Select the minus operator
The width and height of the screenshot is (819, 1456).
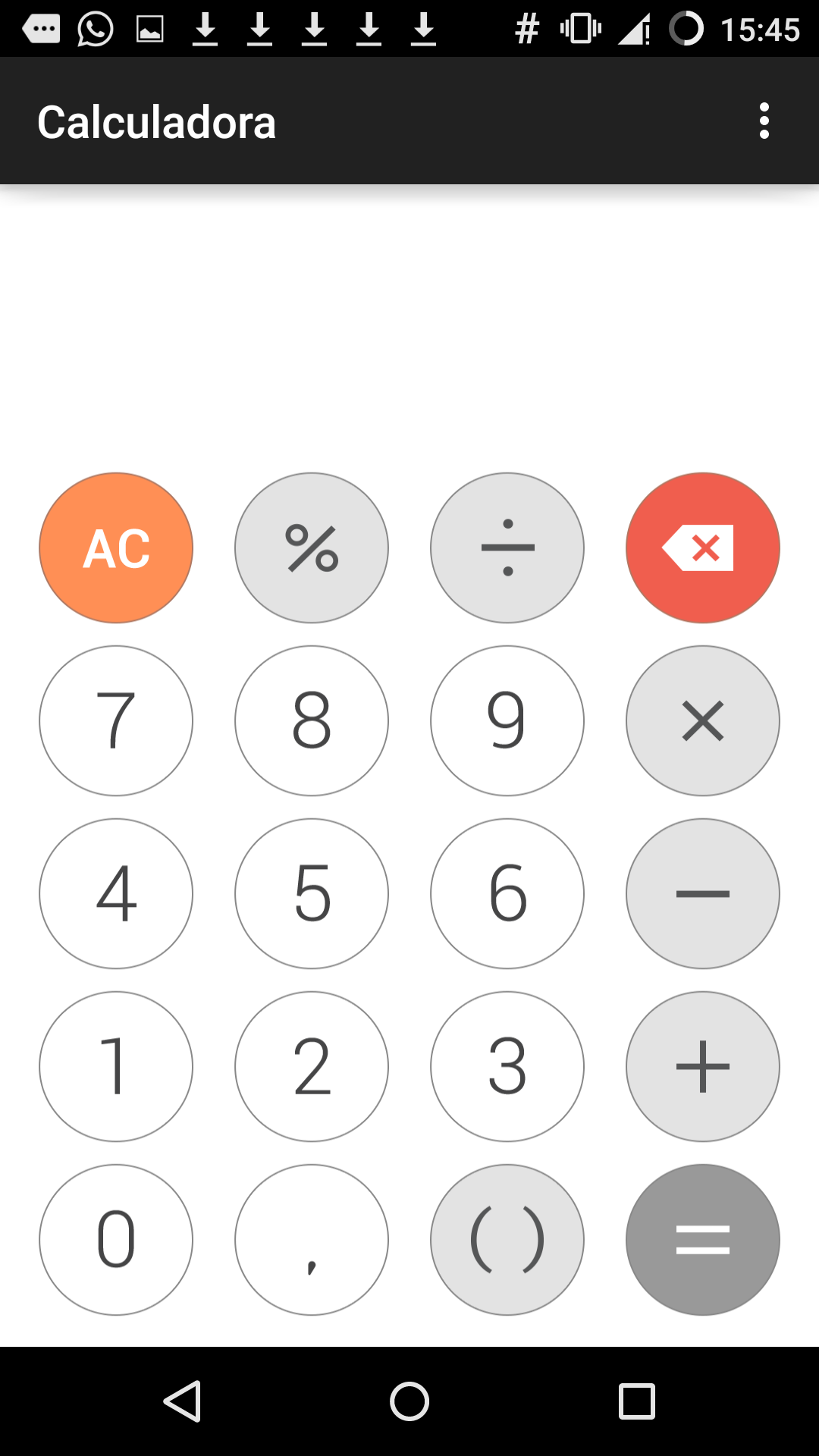tap(703, 894)
